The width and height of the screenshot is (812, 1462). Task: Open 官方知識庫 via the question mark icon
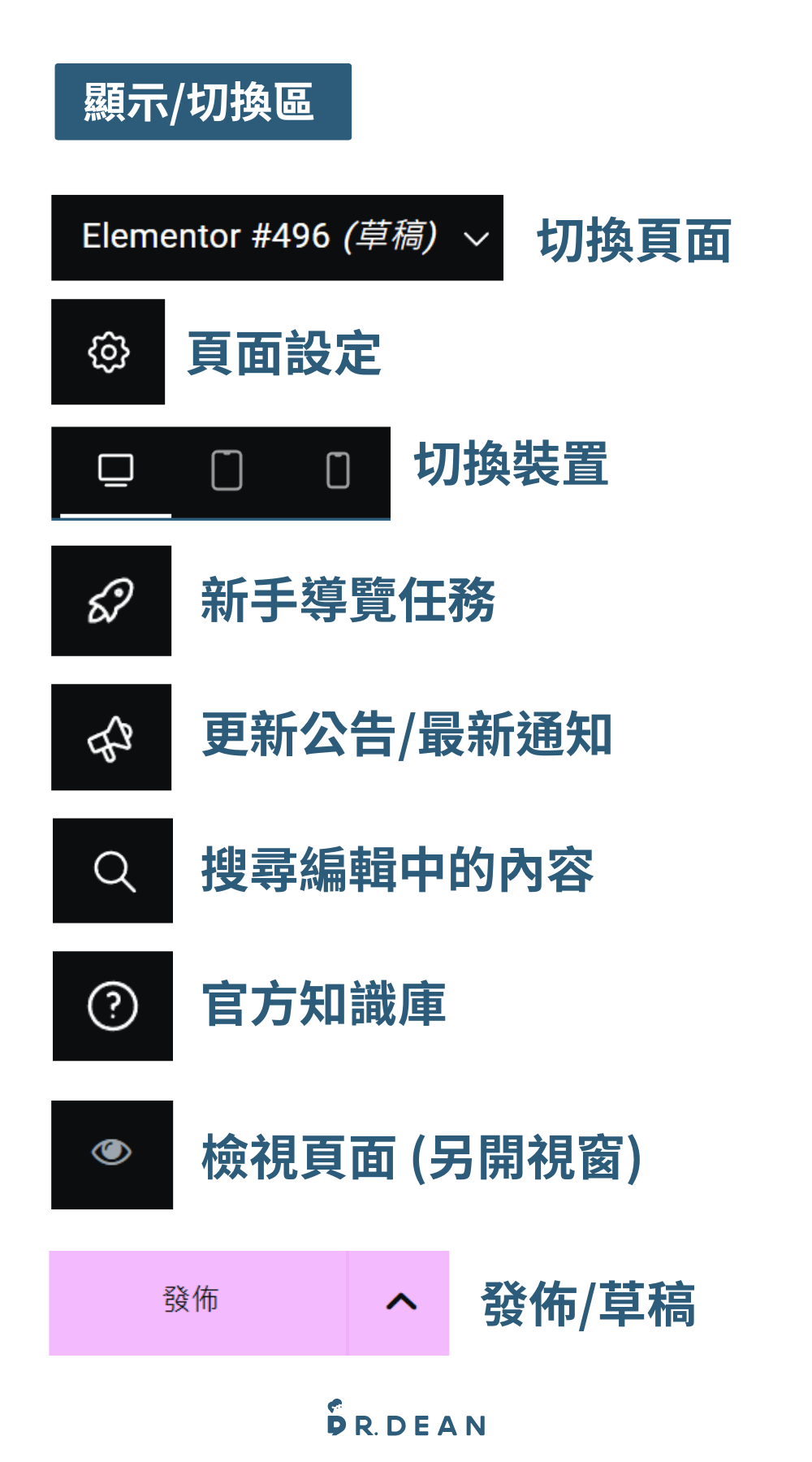(112, 1006)
